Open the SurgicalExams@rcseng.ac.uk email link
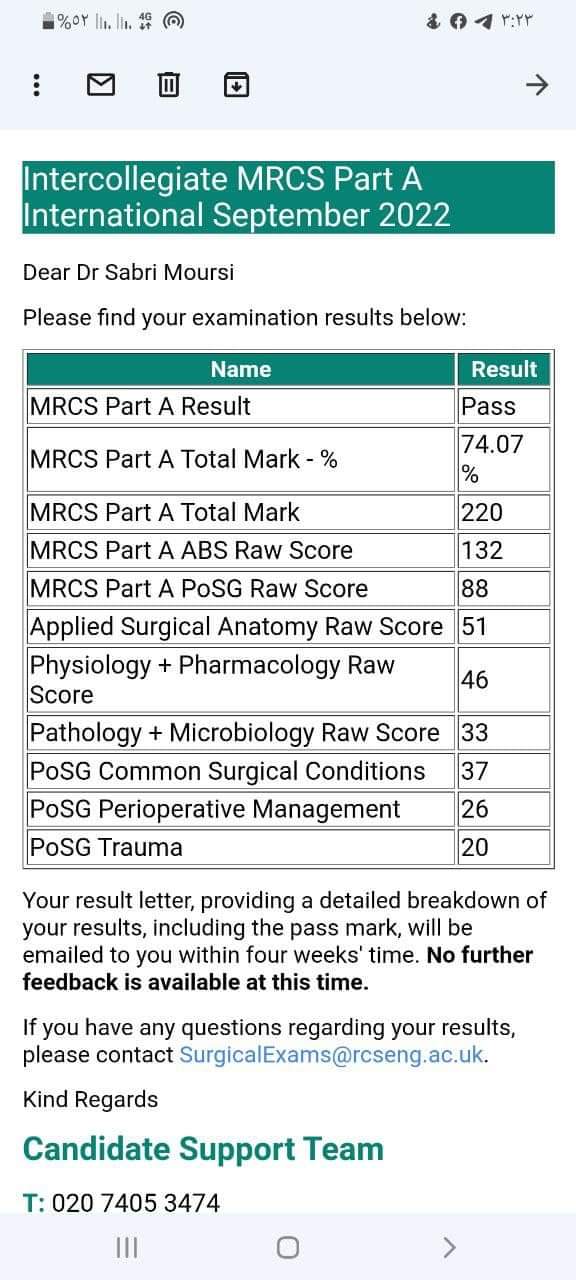This screenshot has width=576, height=1280. [331, 1055]
